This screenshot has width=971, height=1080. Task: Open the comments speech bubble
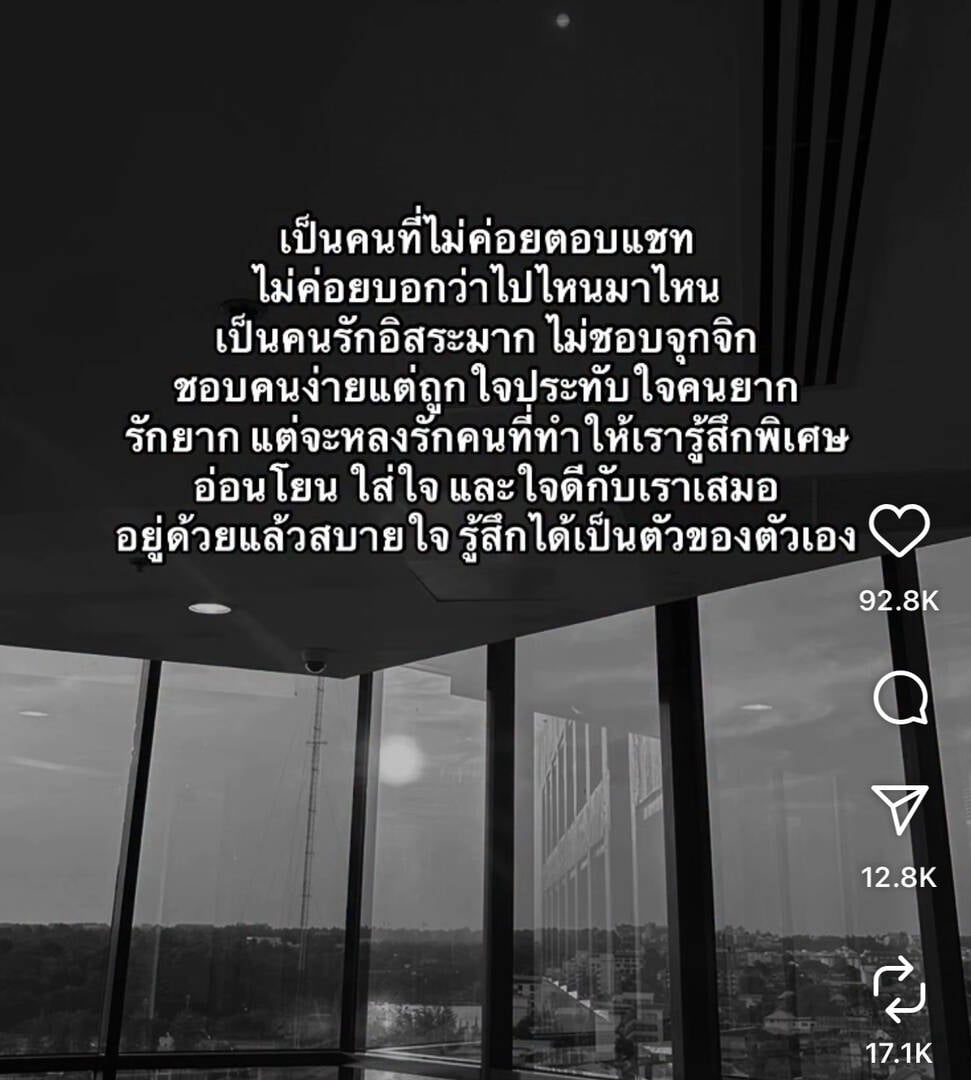[x=899, y=697]
